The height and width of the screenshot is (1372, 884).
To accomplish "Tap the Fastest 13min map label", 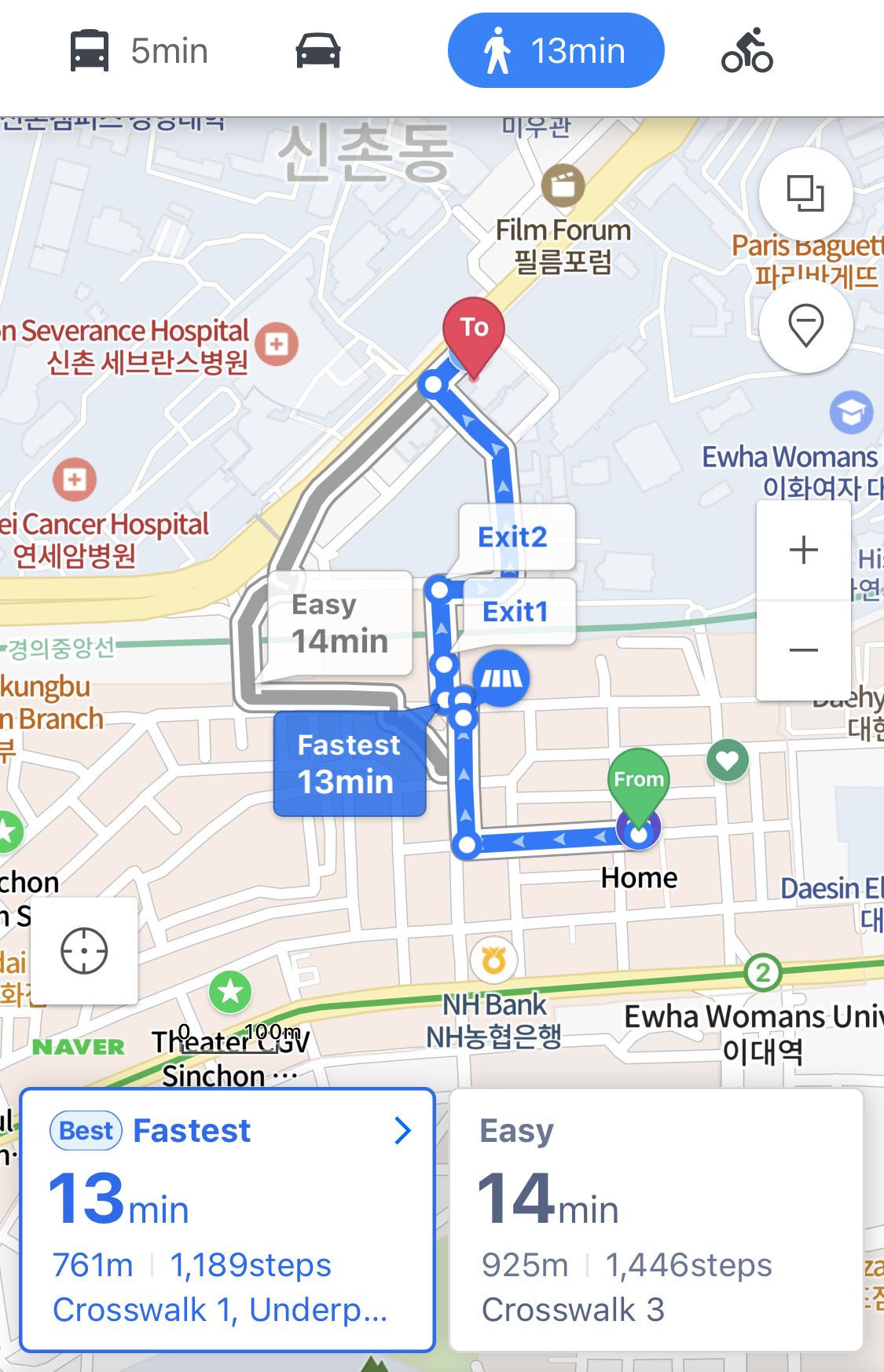I will point(349,763).
